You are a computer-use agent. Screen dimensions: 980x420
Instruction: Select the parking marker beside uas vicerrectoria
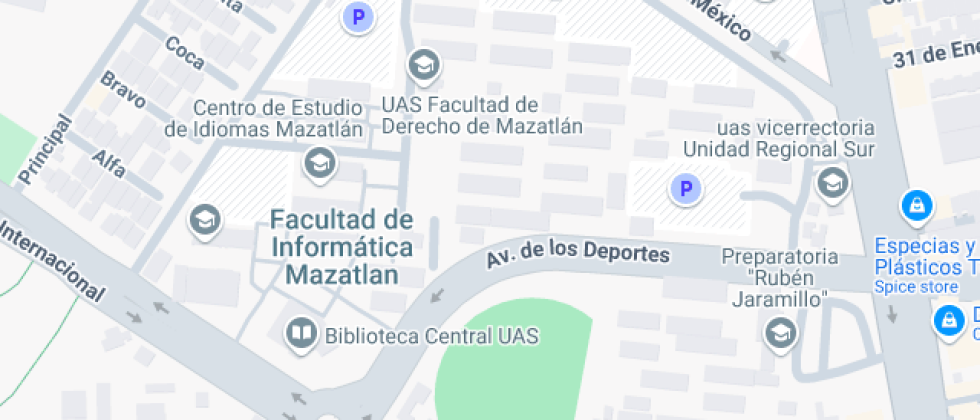pos(685,188)
